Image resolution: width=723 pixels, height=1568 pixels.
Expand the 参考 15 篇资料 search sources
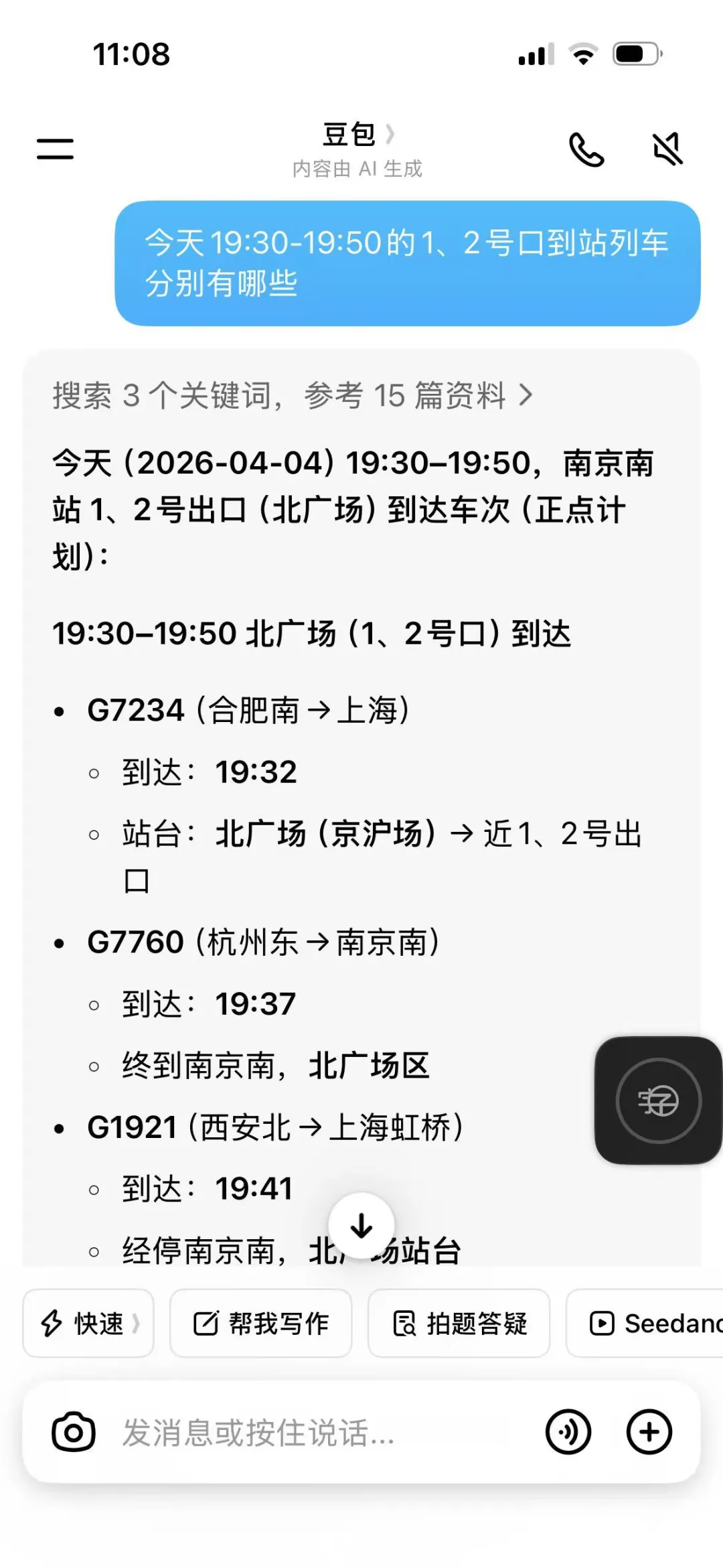coord(293,395)
